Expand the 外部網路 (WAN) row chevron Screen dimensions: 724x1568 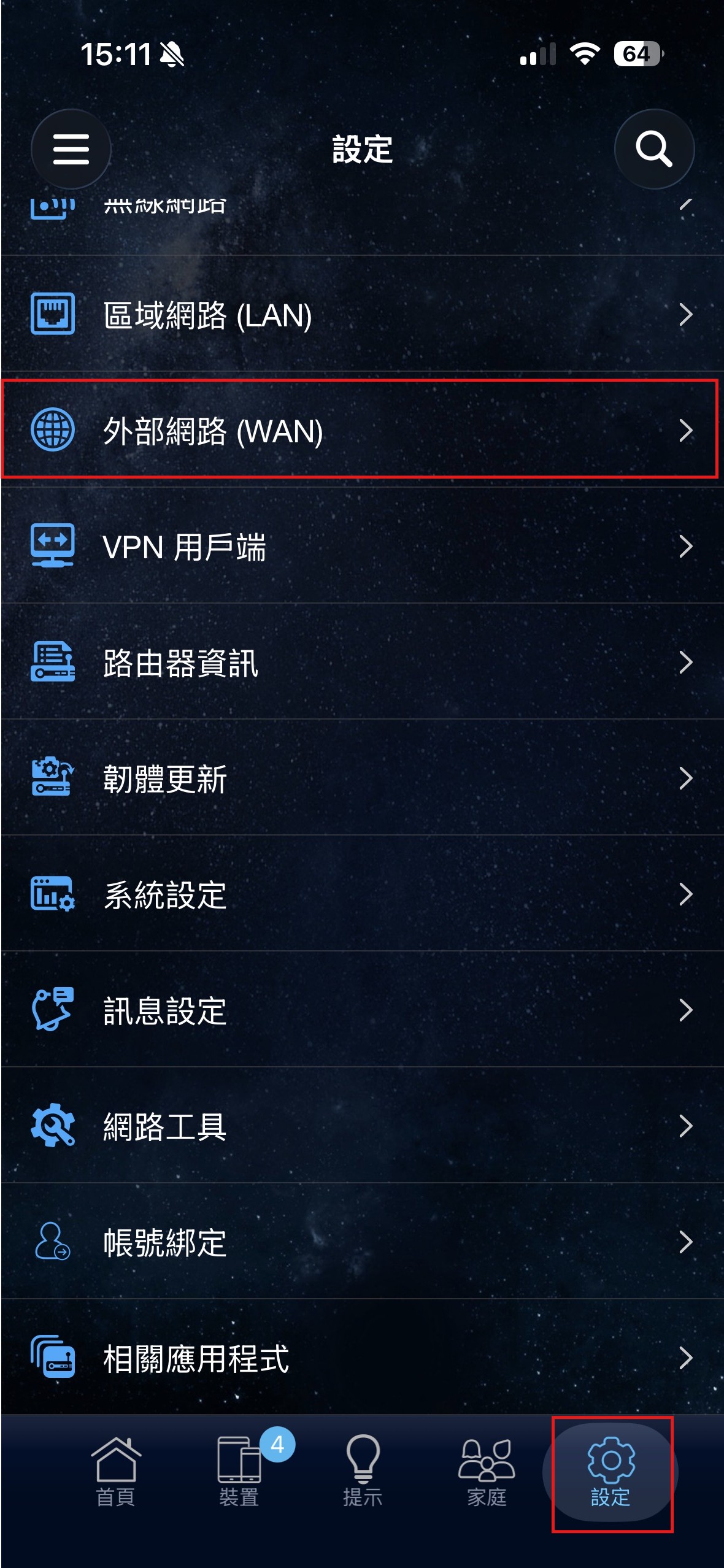[x=686, y=431]
